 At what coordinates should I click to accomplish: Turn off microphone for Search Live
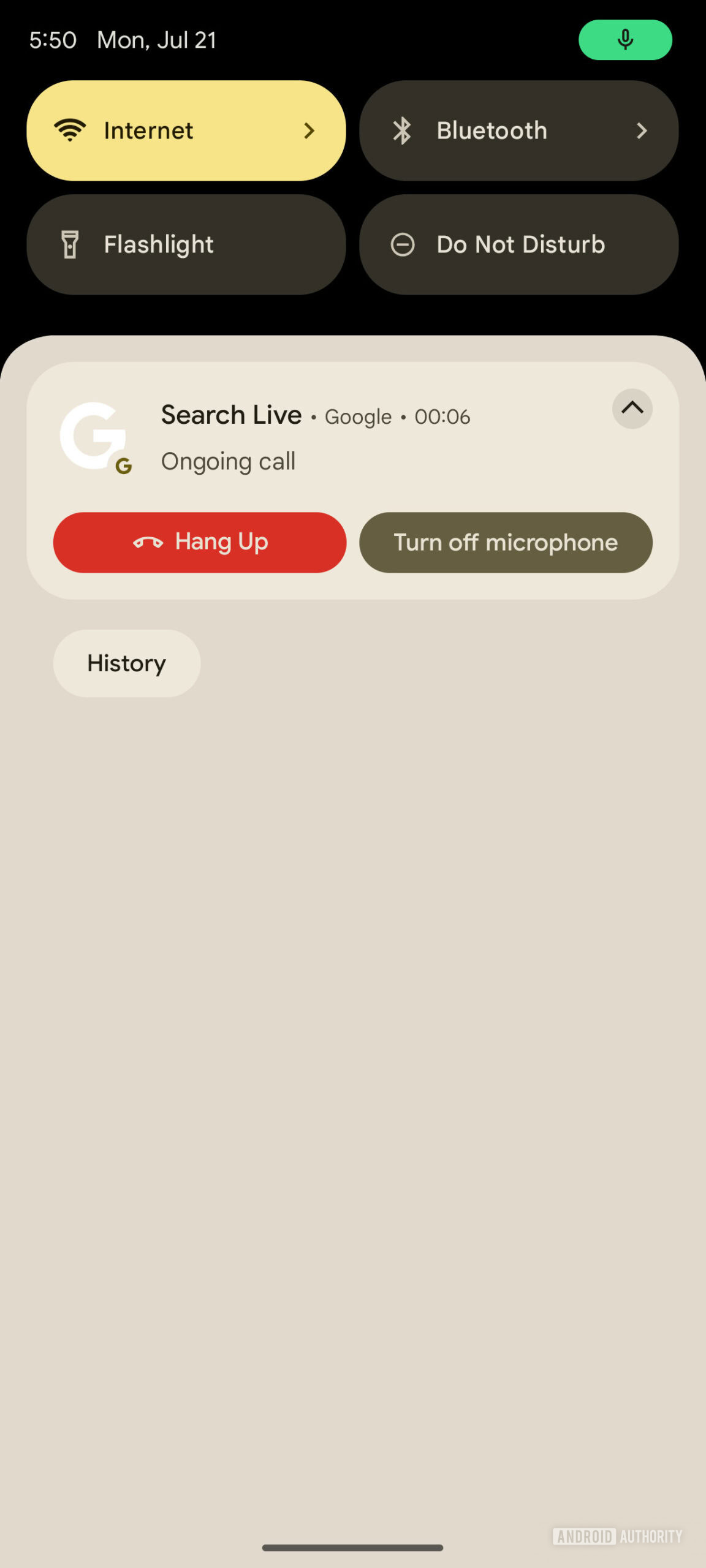point(506,542)
